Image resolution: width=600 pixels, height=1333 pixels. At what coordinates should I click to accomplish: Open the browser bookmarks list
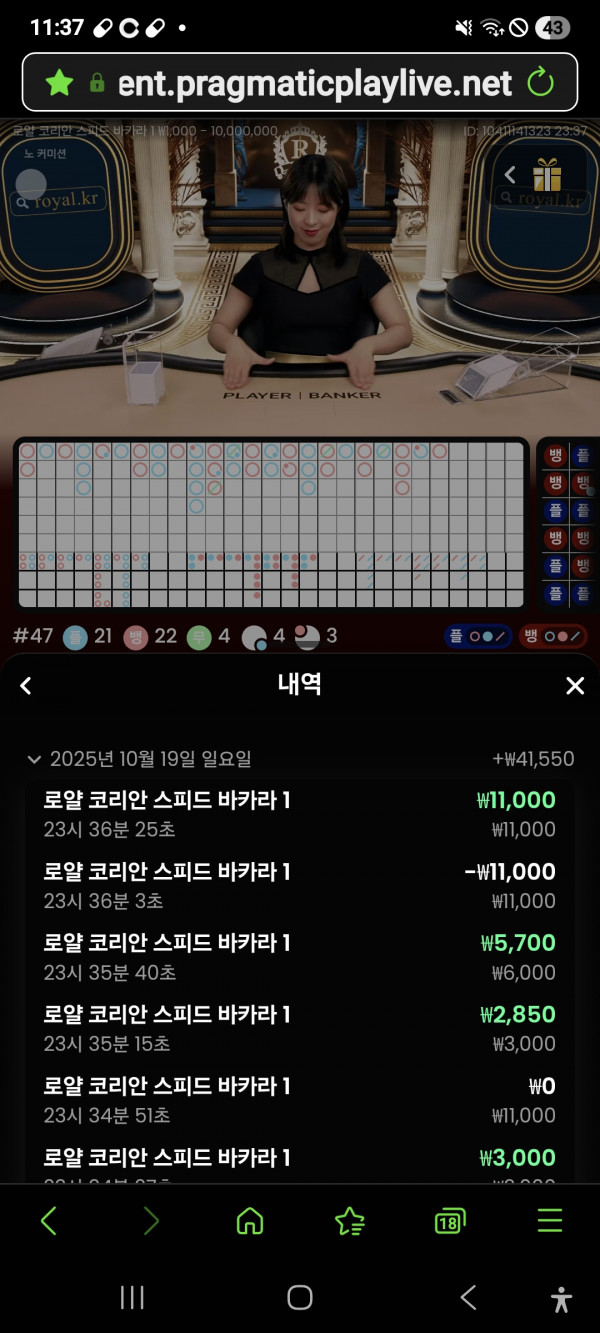(x=349, y=1221)
